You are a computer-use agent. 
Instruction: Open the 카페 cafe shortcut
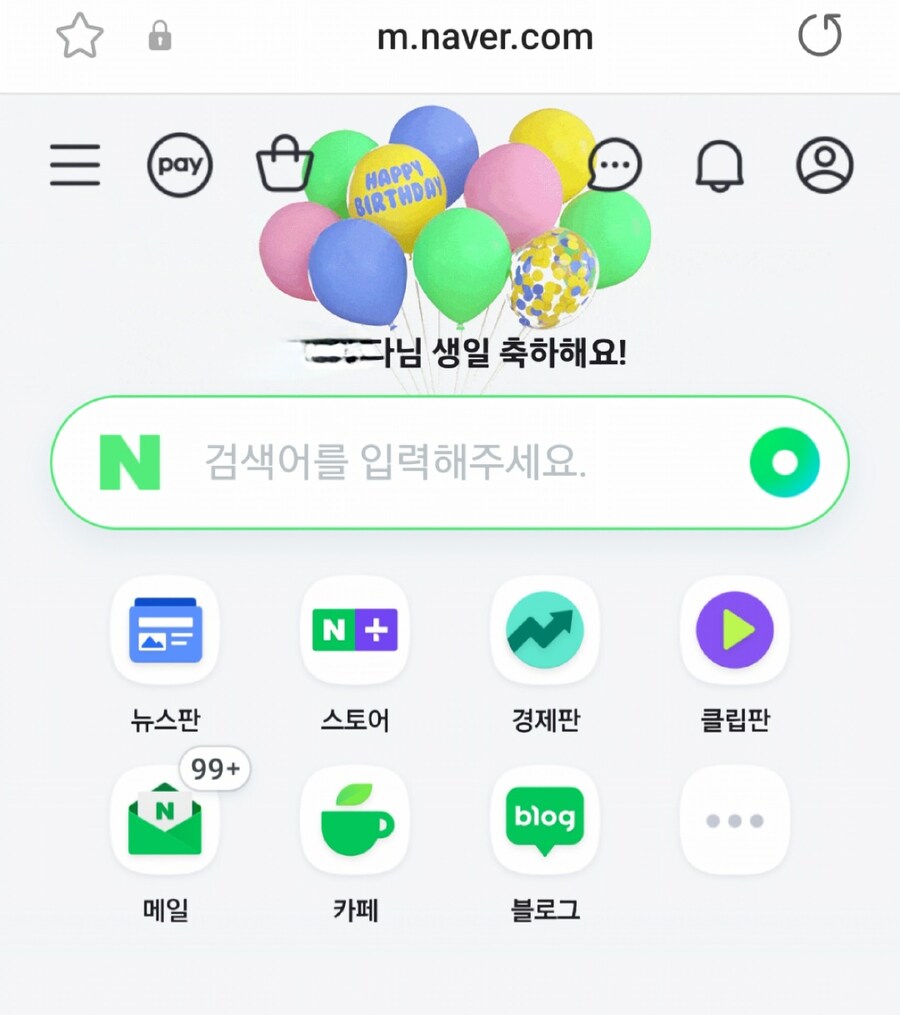coord(354,820)
